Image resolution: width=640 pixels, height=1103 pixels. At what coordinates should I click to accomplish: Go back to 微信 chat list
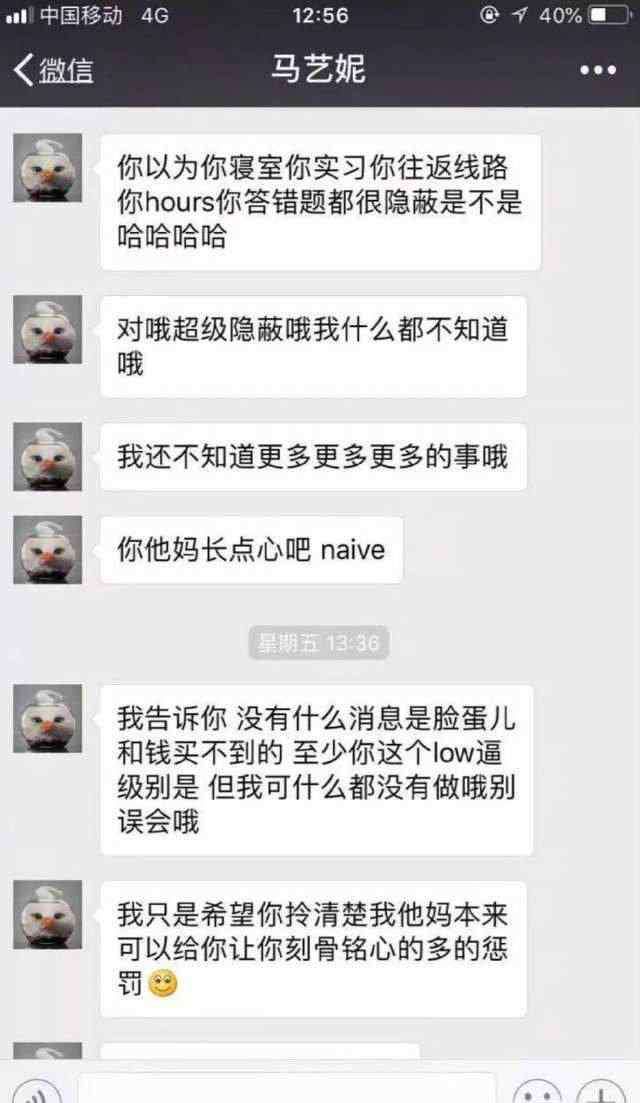54,70
